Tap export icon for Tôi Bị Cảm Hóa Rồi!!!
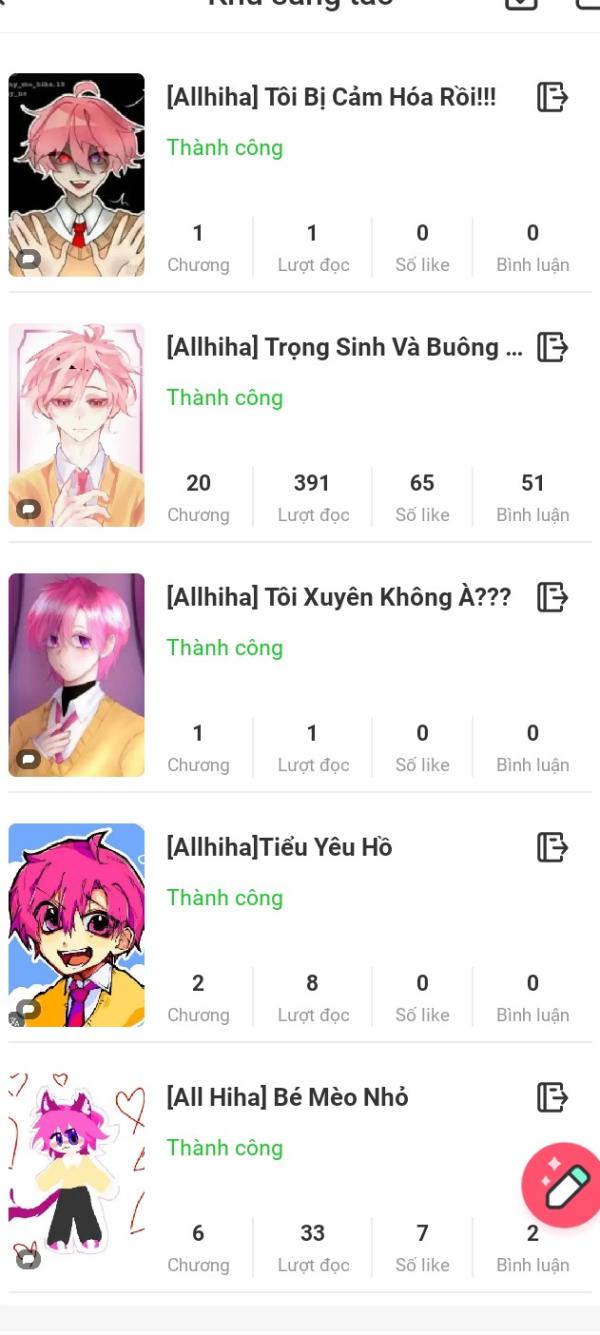The image size is (600, 1335). click(552, 97)
